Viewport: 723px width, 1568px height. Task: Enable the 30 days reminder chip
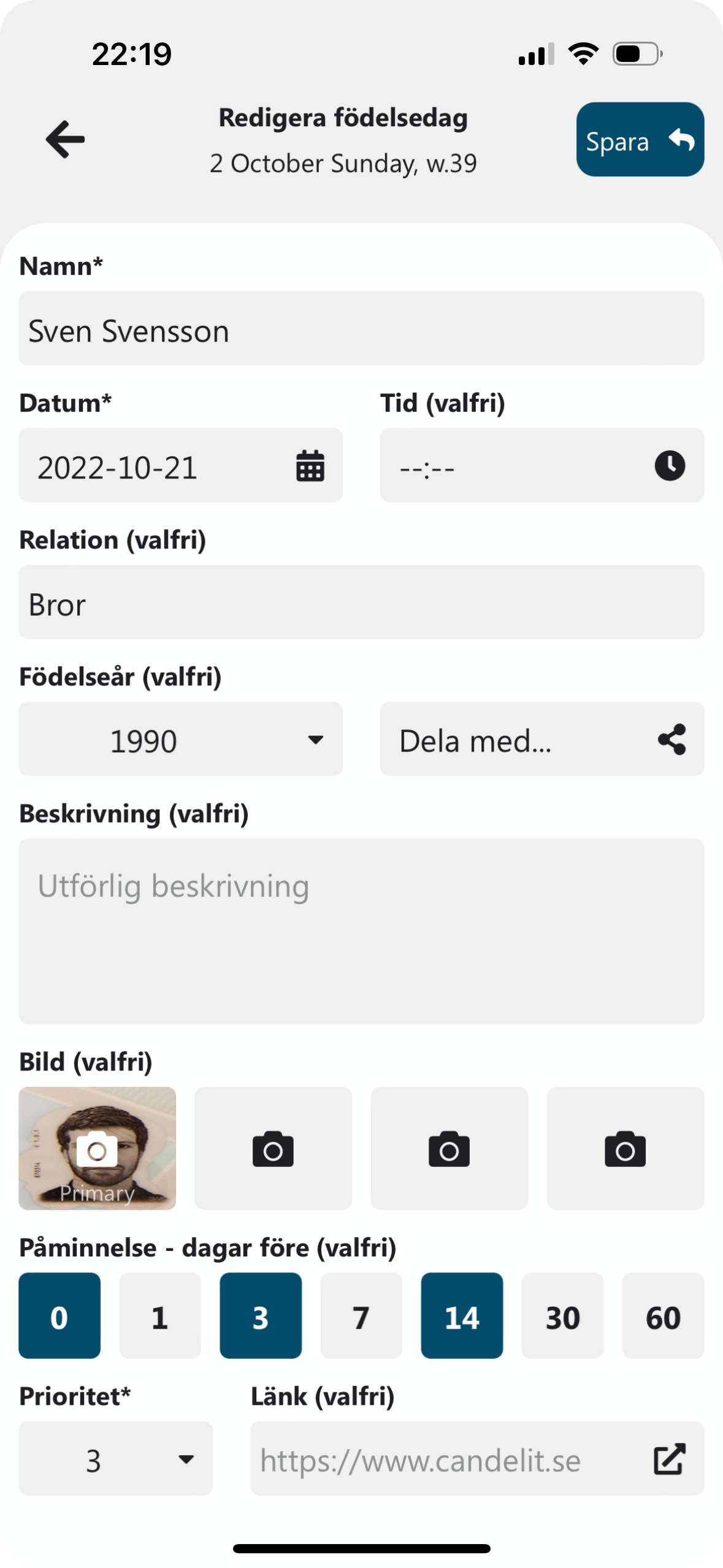click(x=562, y=1316)
